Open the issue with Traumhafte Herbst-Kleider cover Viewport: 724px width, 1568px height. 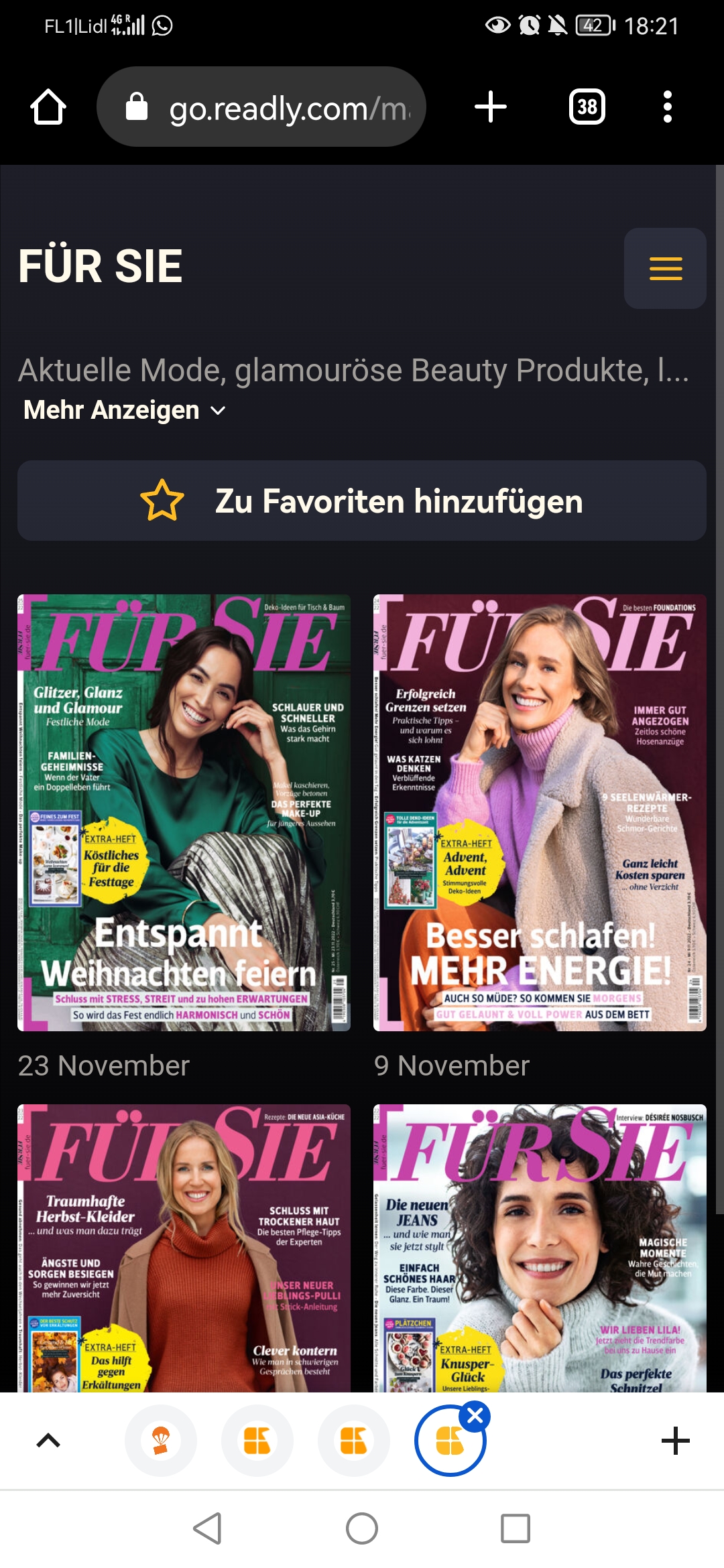click(x=184, y=1248)
